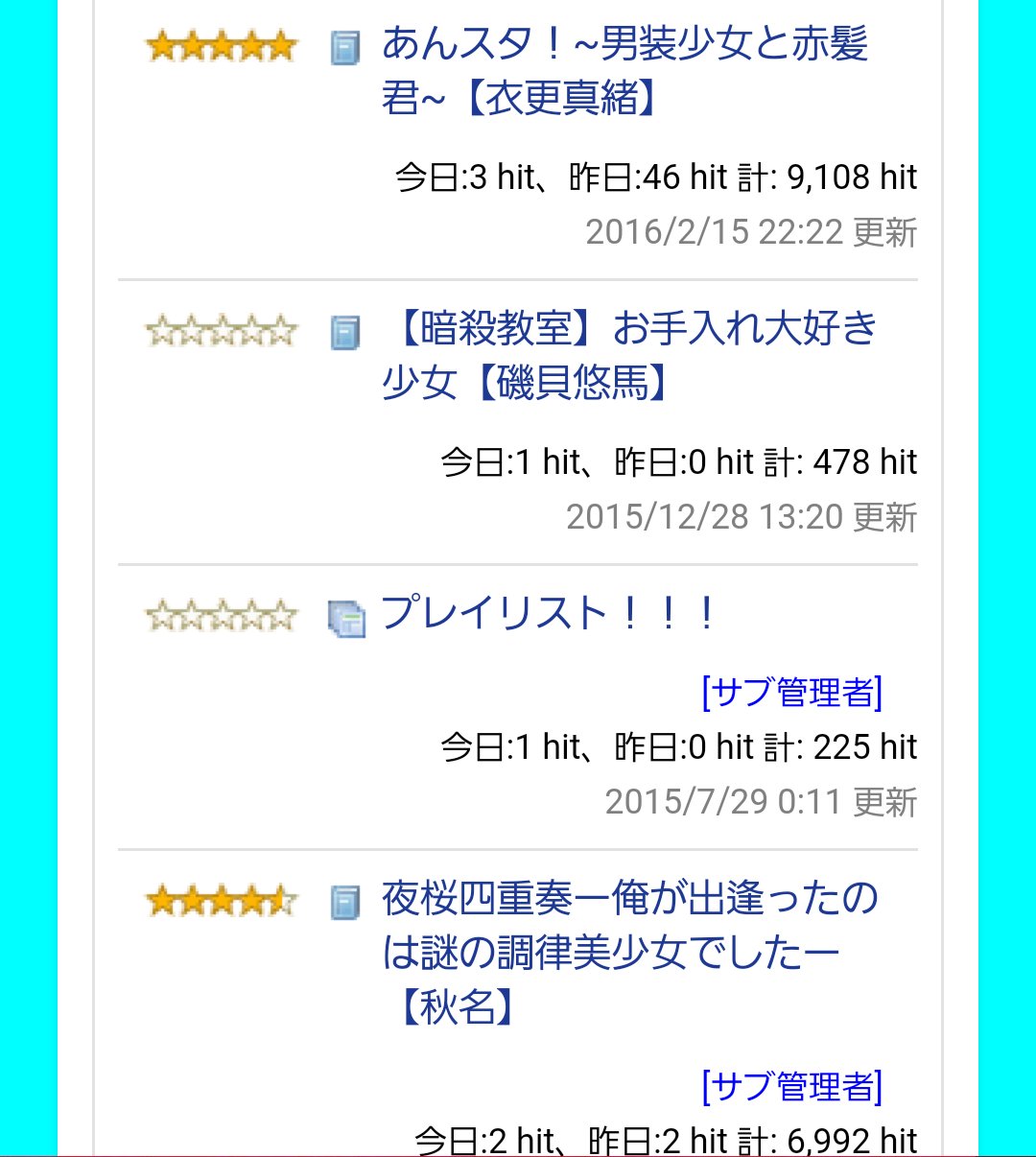
Task: Open 【暗殺教室】お手入れ大好き少女【磯貝悠馬】
Action: pos(629,355)
